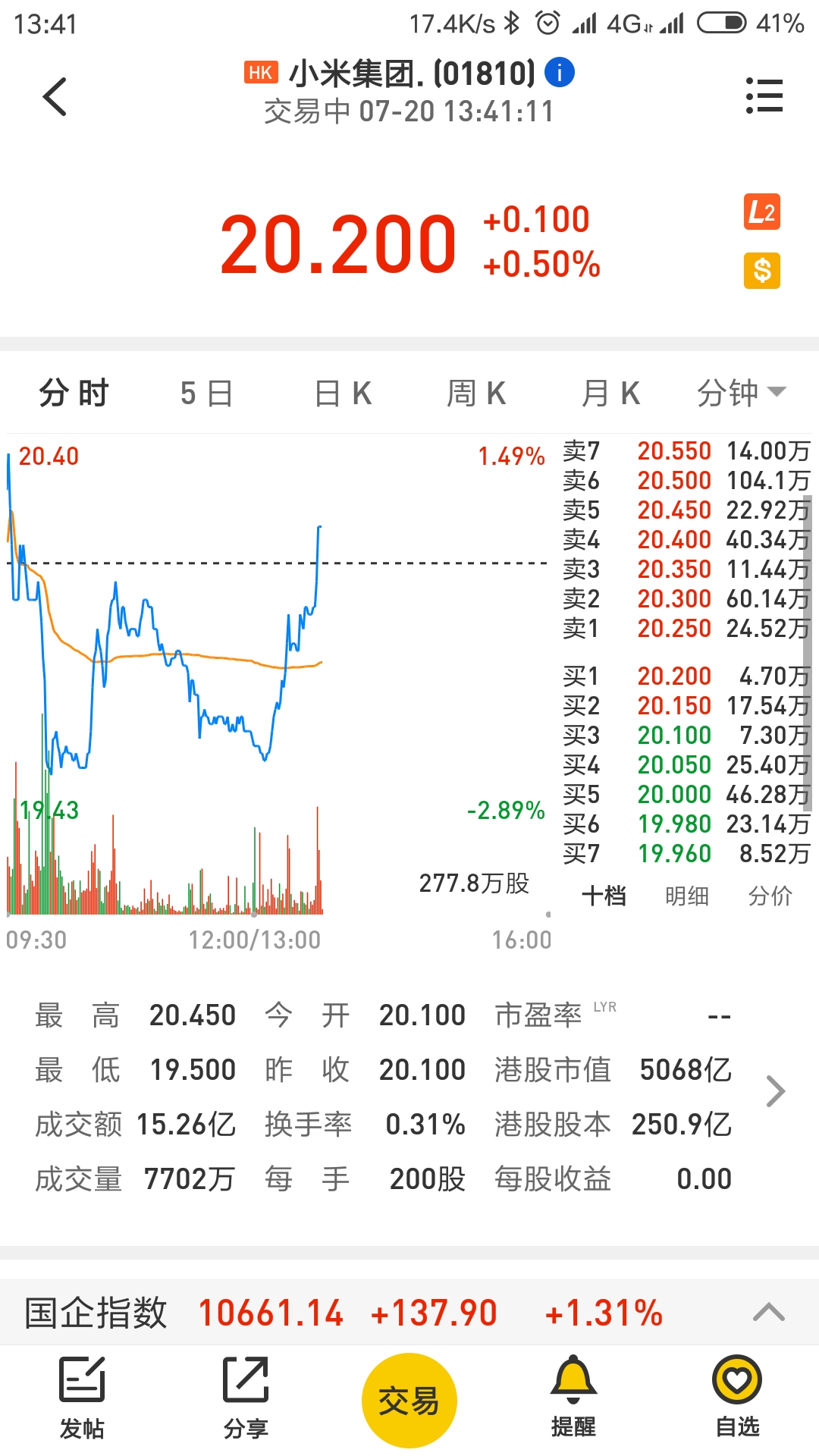Expand more stock stats with right chevron
This screenshot has height=1456, width=819.
pyautogui.click(x=775, y=1091)
